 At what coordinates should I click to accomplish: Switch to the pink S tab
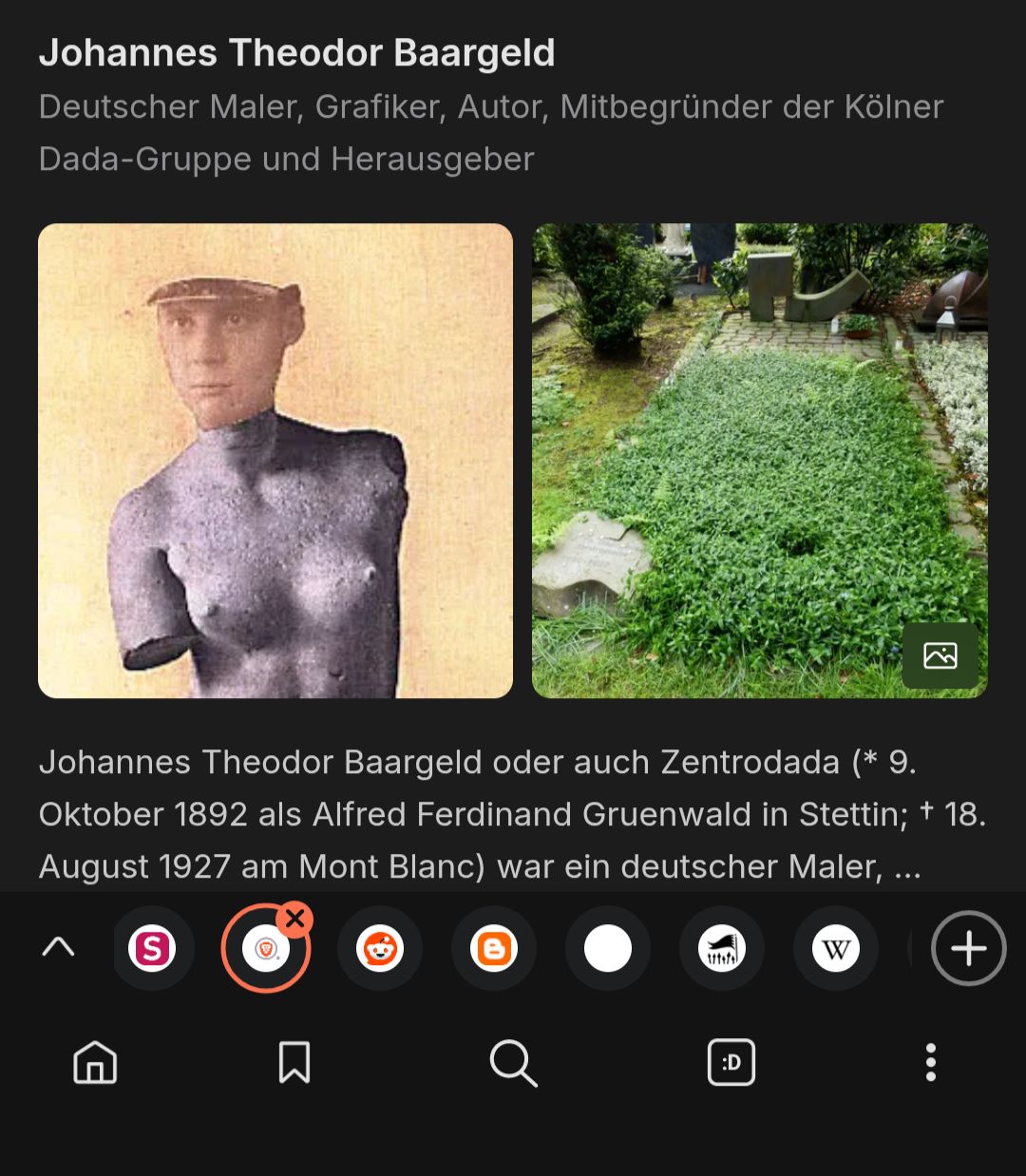pos(152,949)
